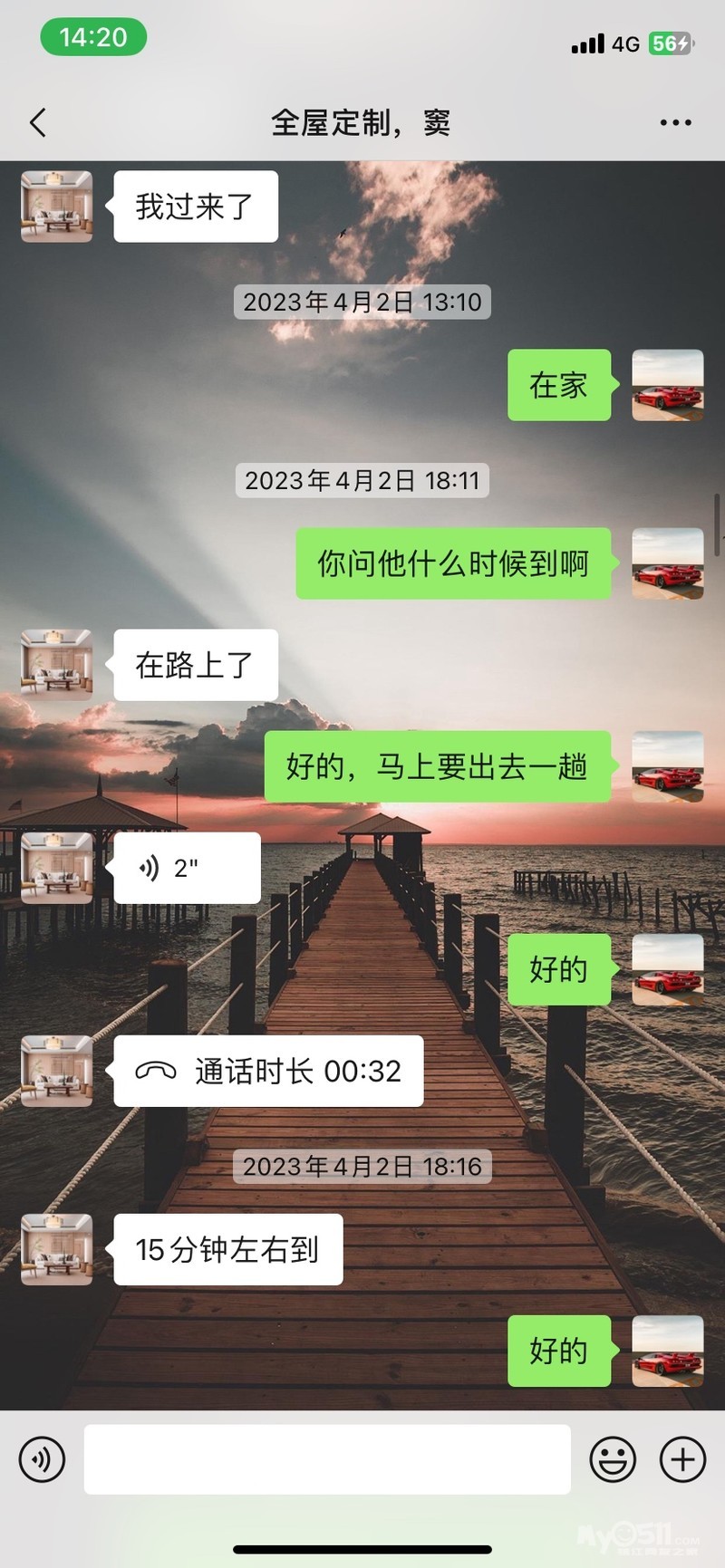725x1568 pixels.
Task: Open the three-dot chat info menu
Action: pyautogui.click(x=676, y=122)
